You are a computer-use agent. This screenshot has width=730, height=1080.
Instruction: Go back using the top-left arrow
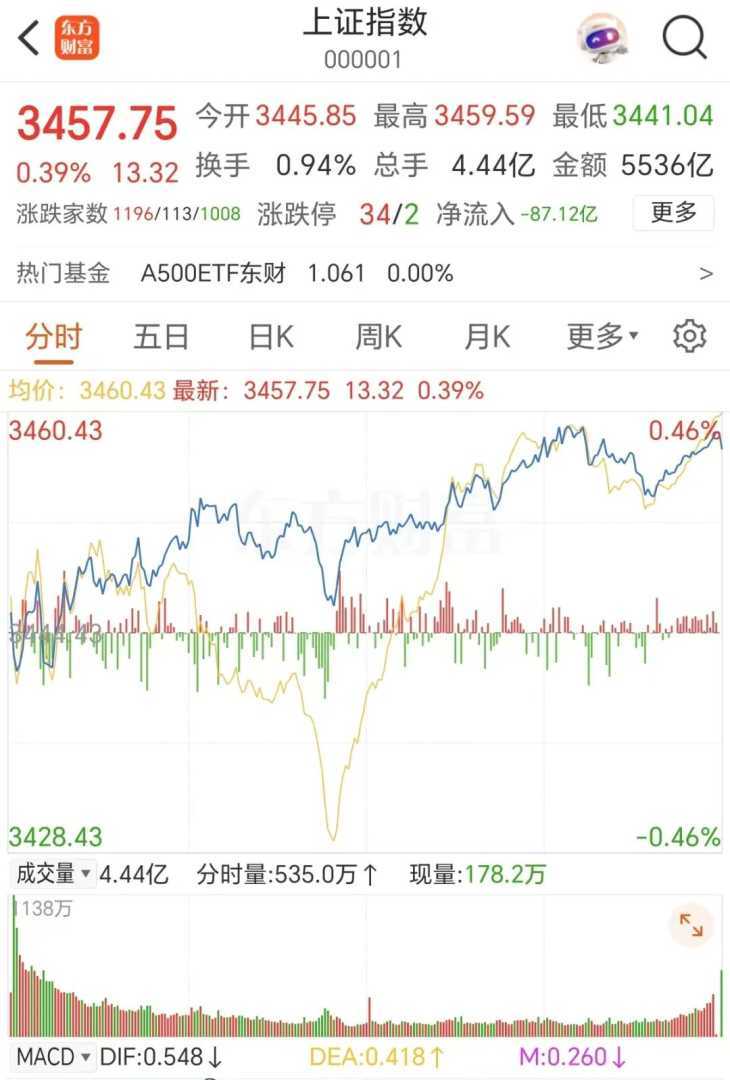[29, 38]
